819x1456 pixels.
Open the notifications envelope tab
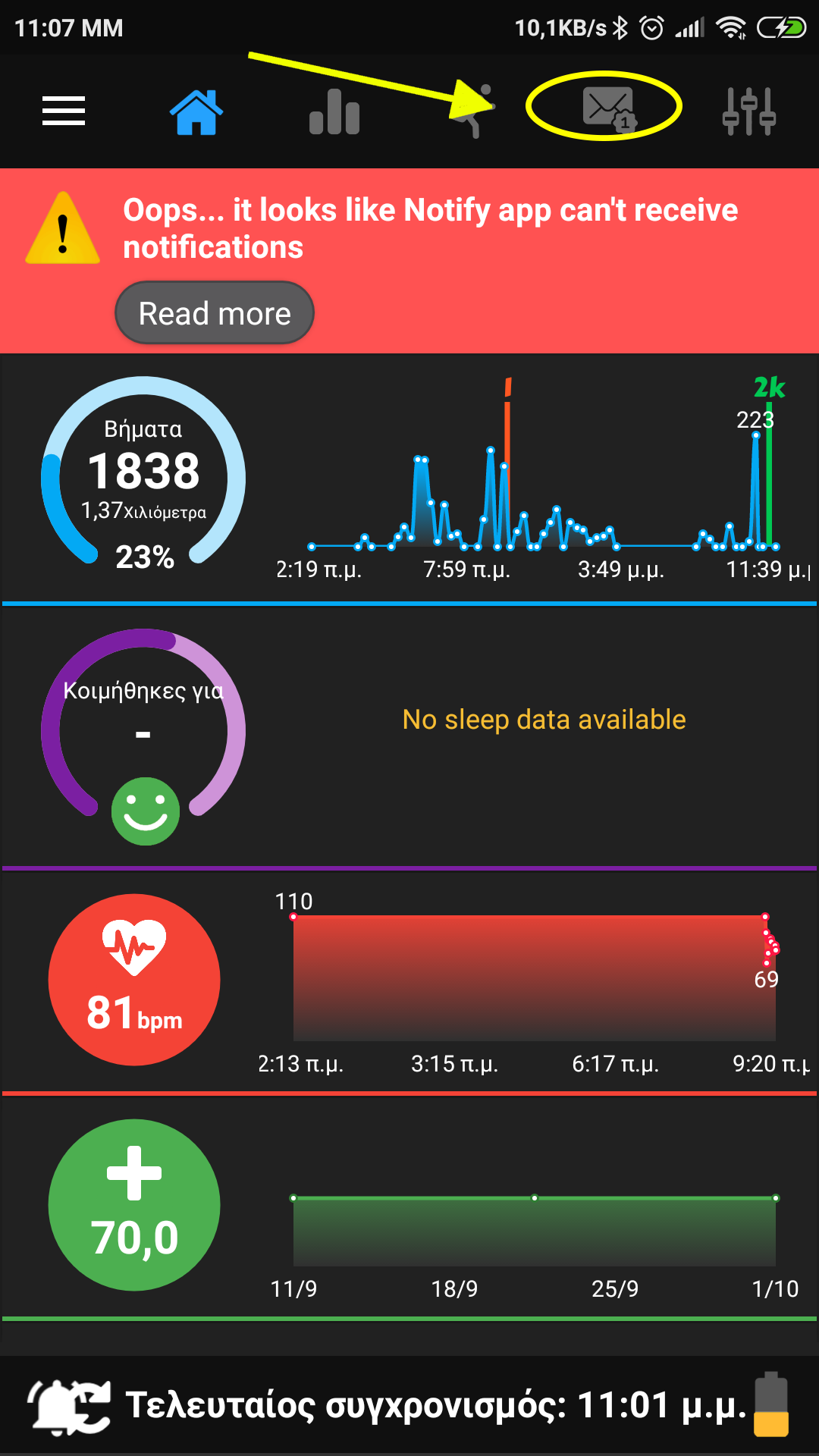pos(607,108)
